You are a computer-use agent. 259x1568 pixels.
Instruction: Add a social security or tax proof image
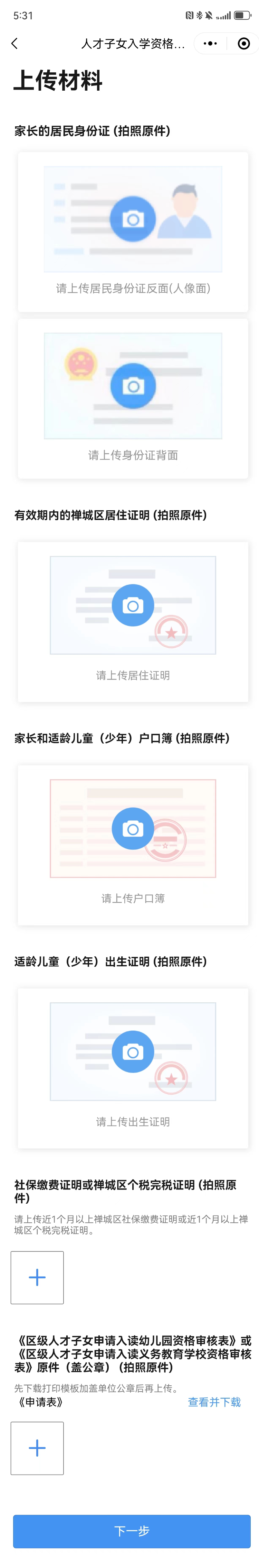(x=37, y=1277)
